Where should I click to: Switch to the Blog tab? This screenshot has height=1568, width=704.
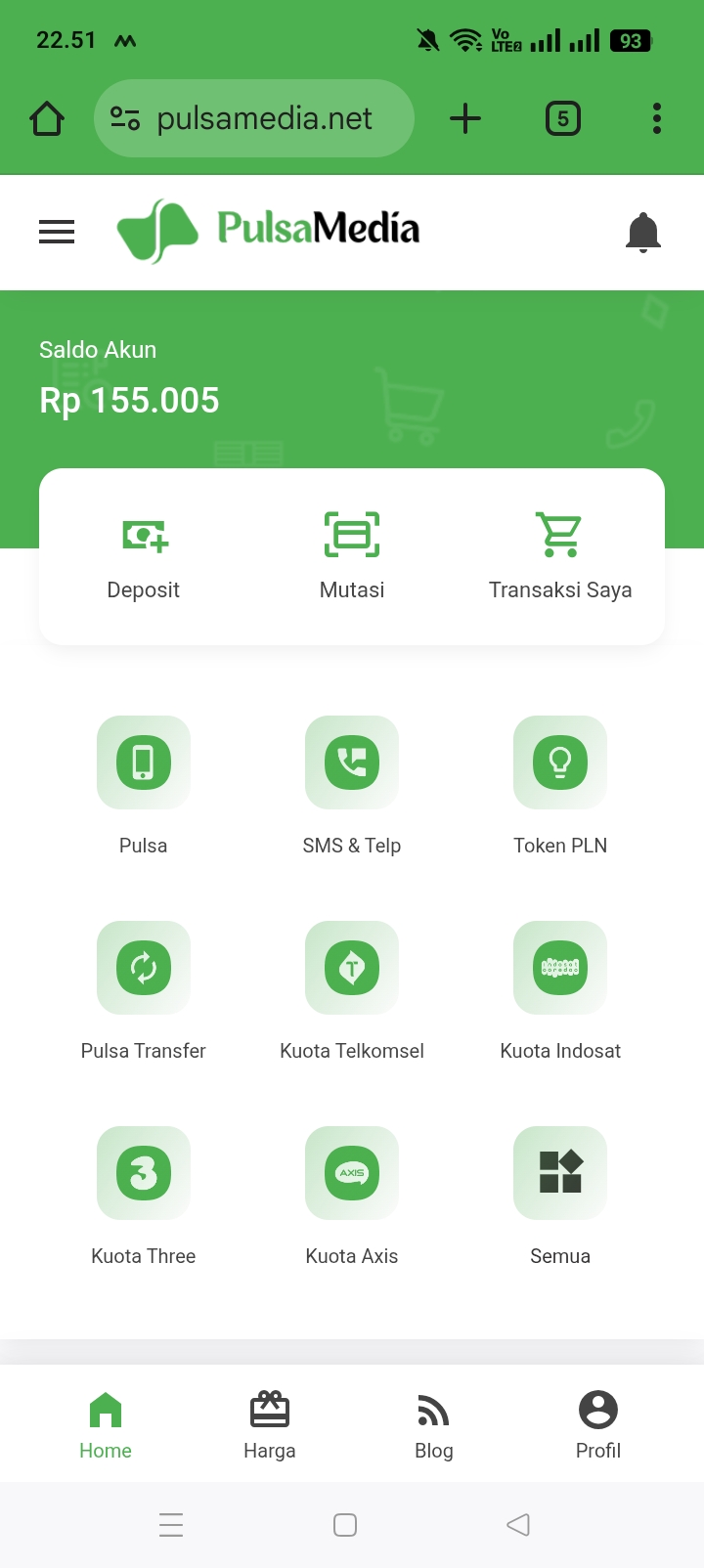[434, 1424]
